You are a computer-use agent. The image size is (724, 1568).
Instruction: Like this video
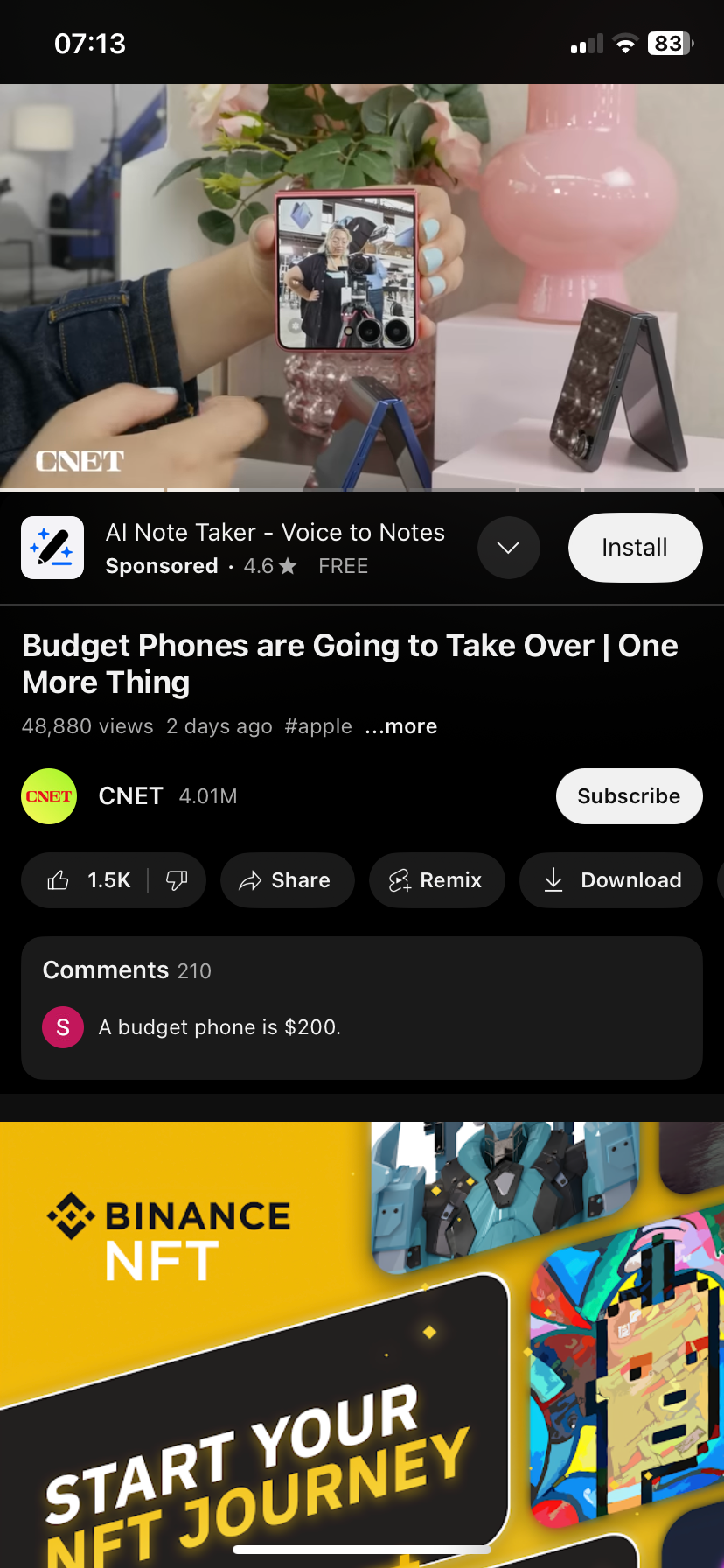pos(86,880)
